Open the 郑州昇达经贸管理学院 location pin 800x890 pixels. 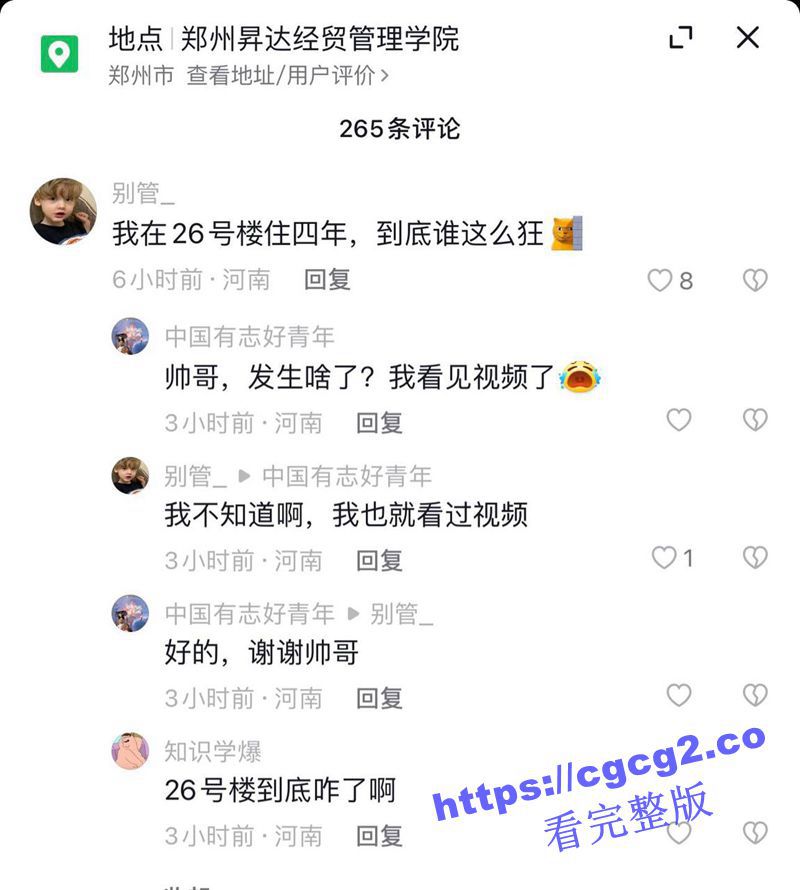(59, 53)
